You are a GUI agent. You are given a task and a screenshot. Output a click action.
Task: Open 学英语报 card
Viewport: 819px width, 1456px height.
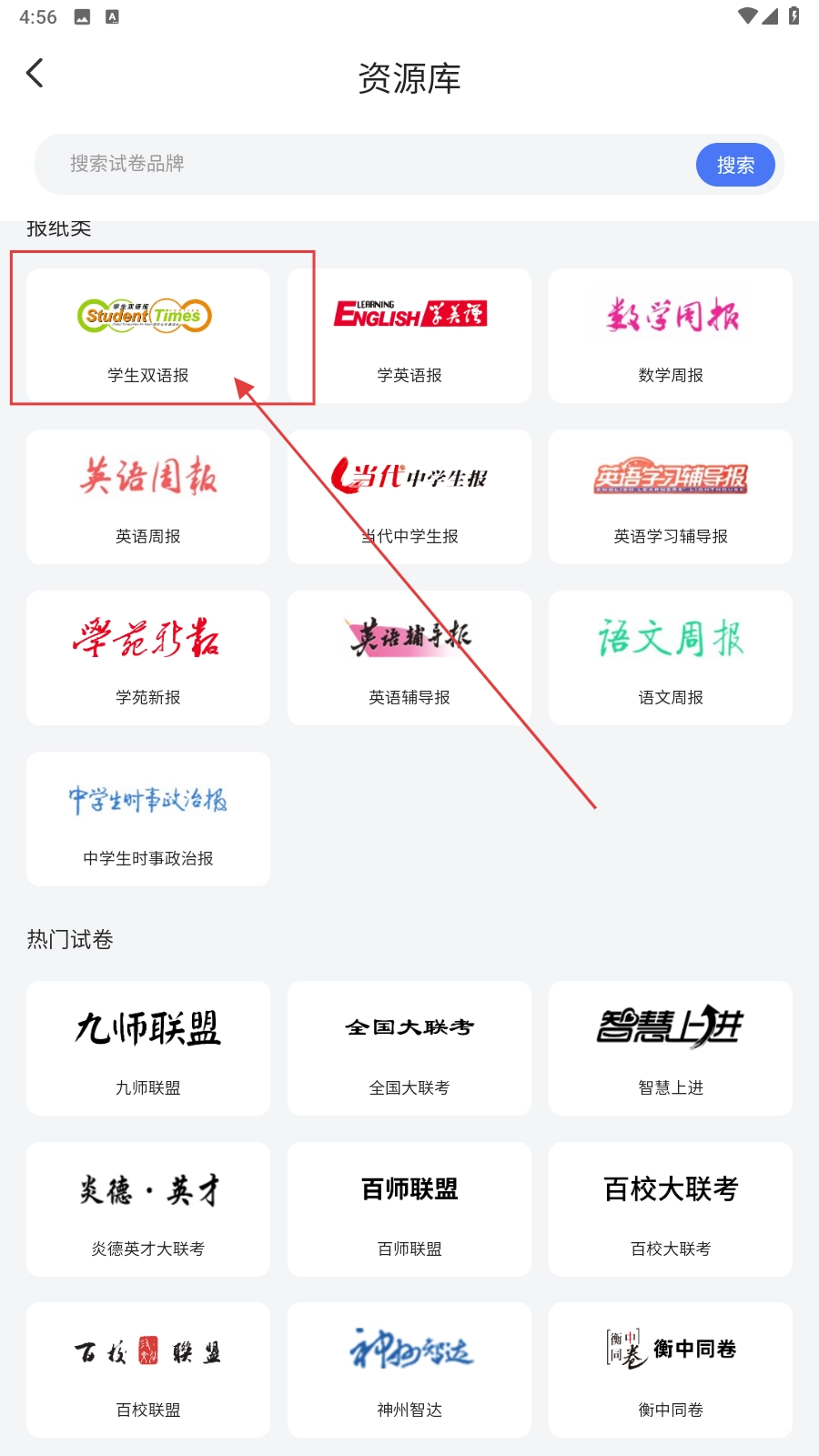point(409,336)
